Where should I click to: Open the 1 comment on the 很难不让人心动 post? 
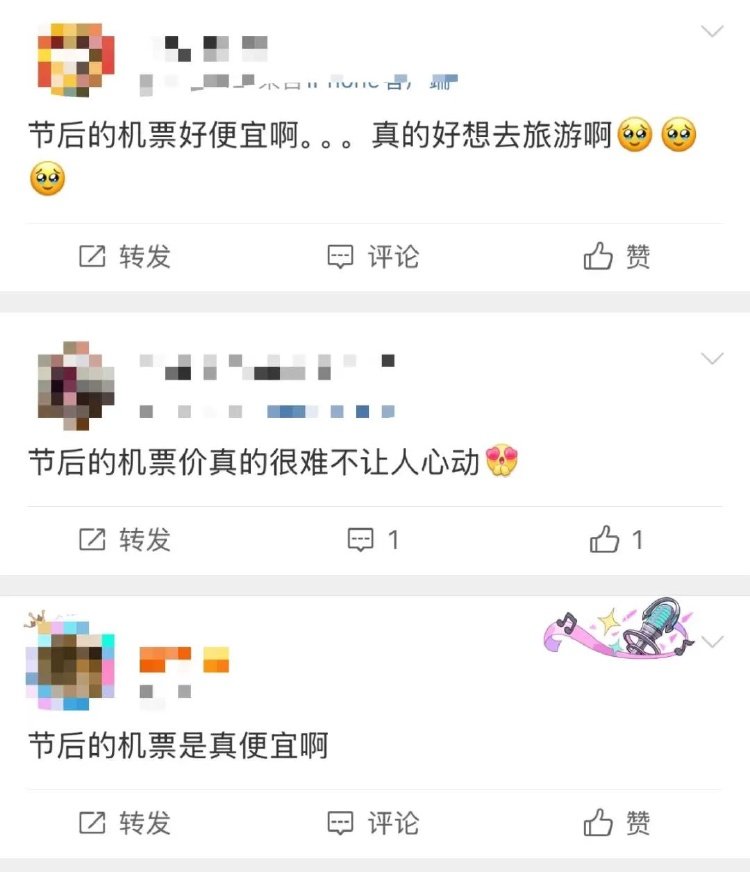(373, 540)
